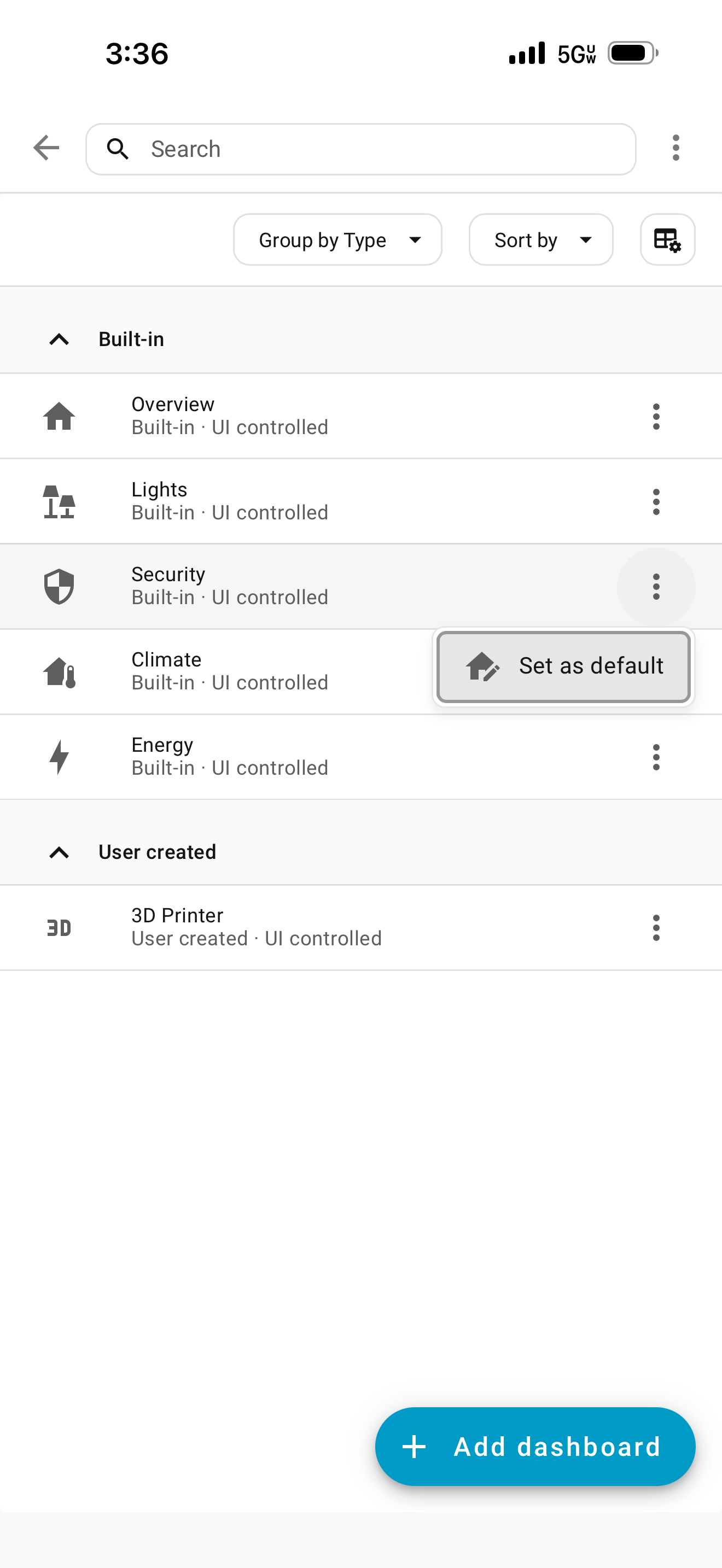722x1568 pixels.
Task: Add a new dashboard
Action: click(534, 1446)
